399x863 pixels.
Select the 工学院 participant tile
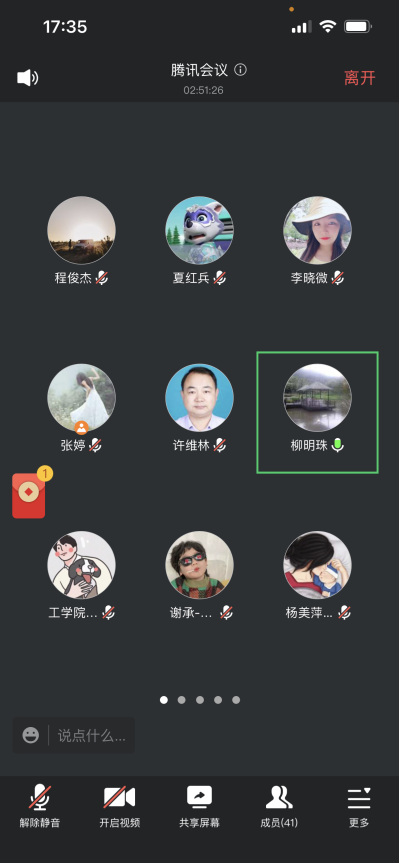(81, 576)
